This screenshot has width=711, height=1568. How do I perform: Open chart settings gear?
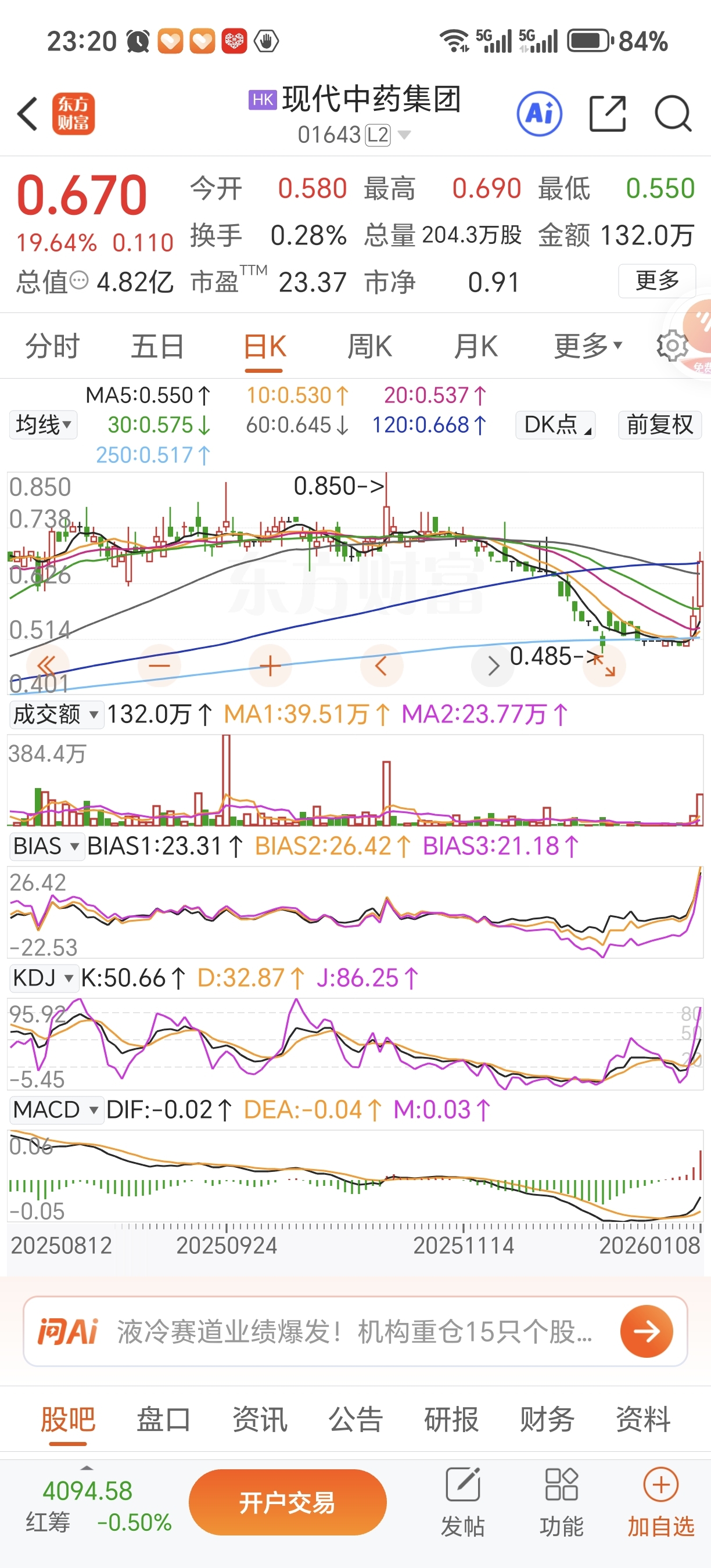click(x=671, y=346)
